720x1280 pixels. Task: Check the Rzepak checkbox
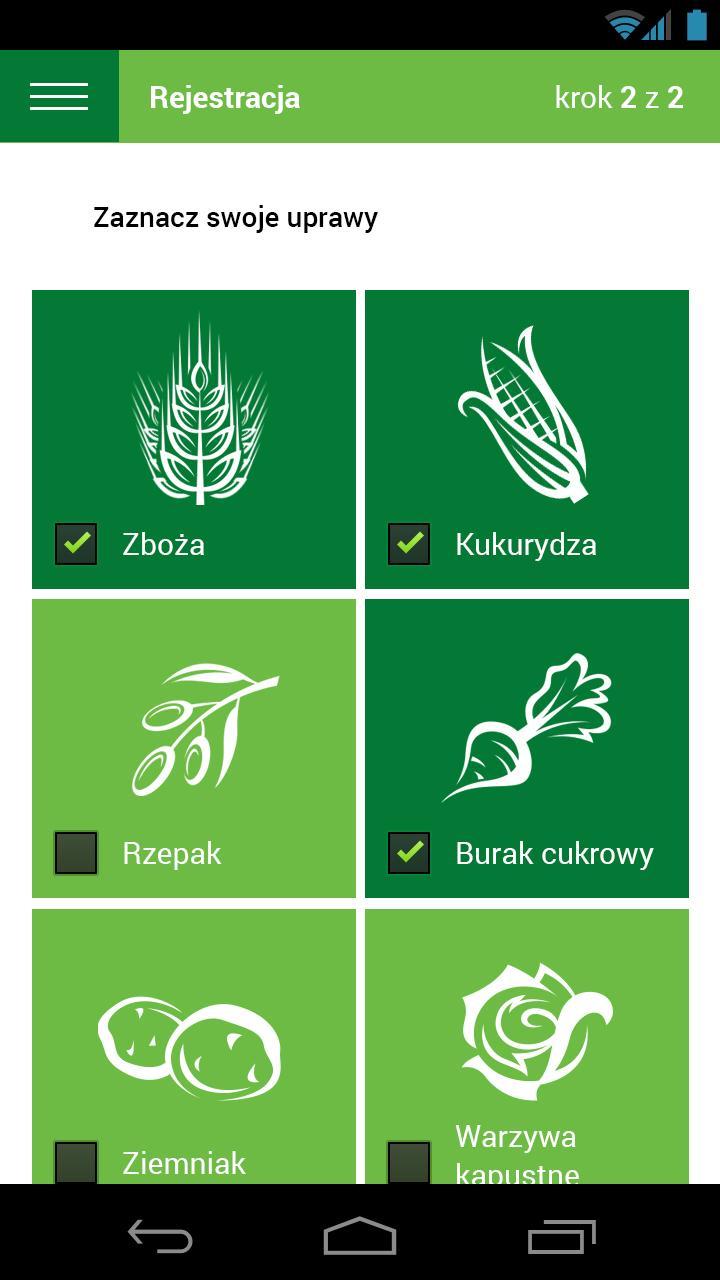tap(76, 853)
